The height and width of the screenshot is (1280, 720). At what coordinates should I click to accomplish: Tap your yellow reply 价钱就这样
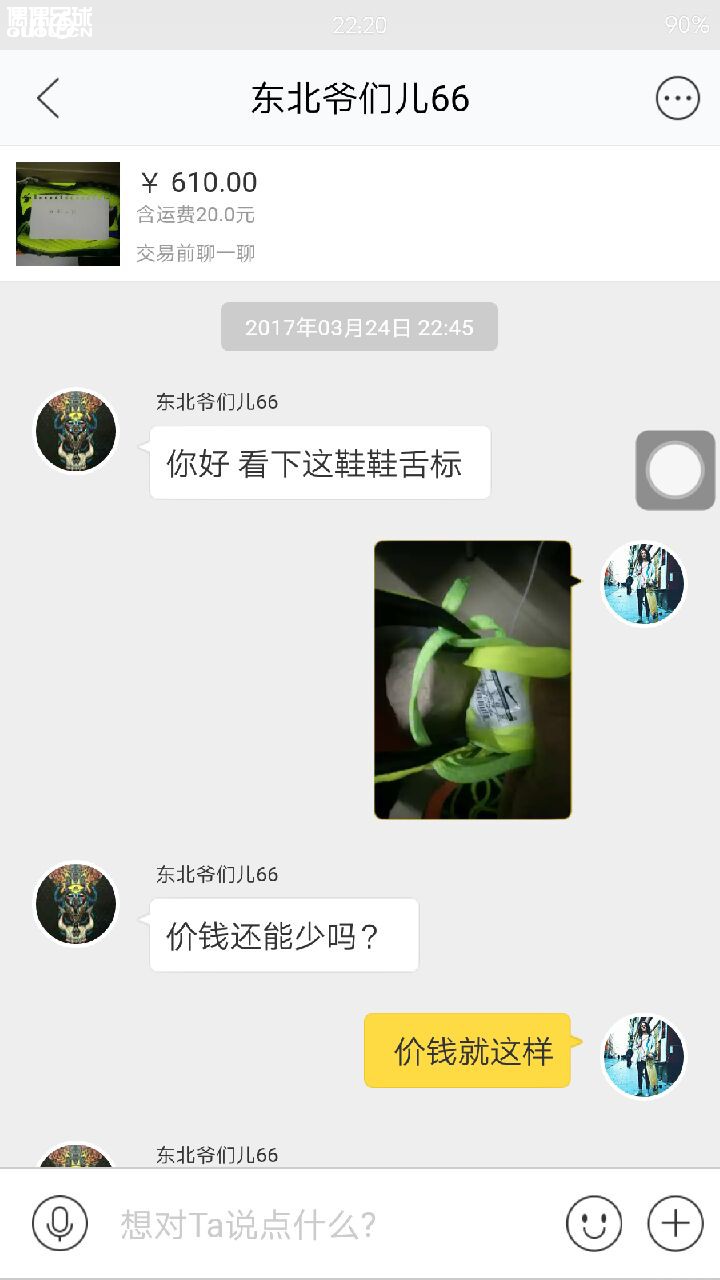coord(468,1049)
